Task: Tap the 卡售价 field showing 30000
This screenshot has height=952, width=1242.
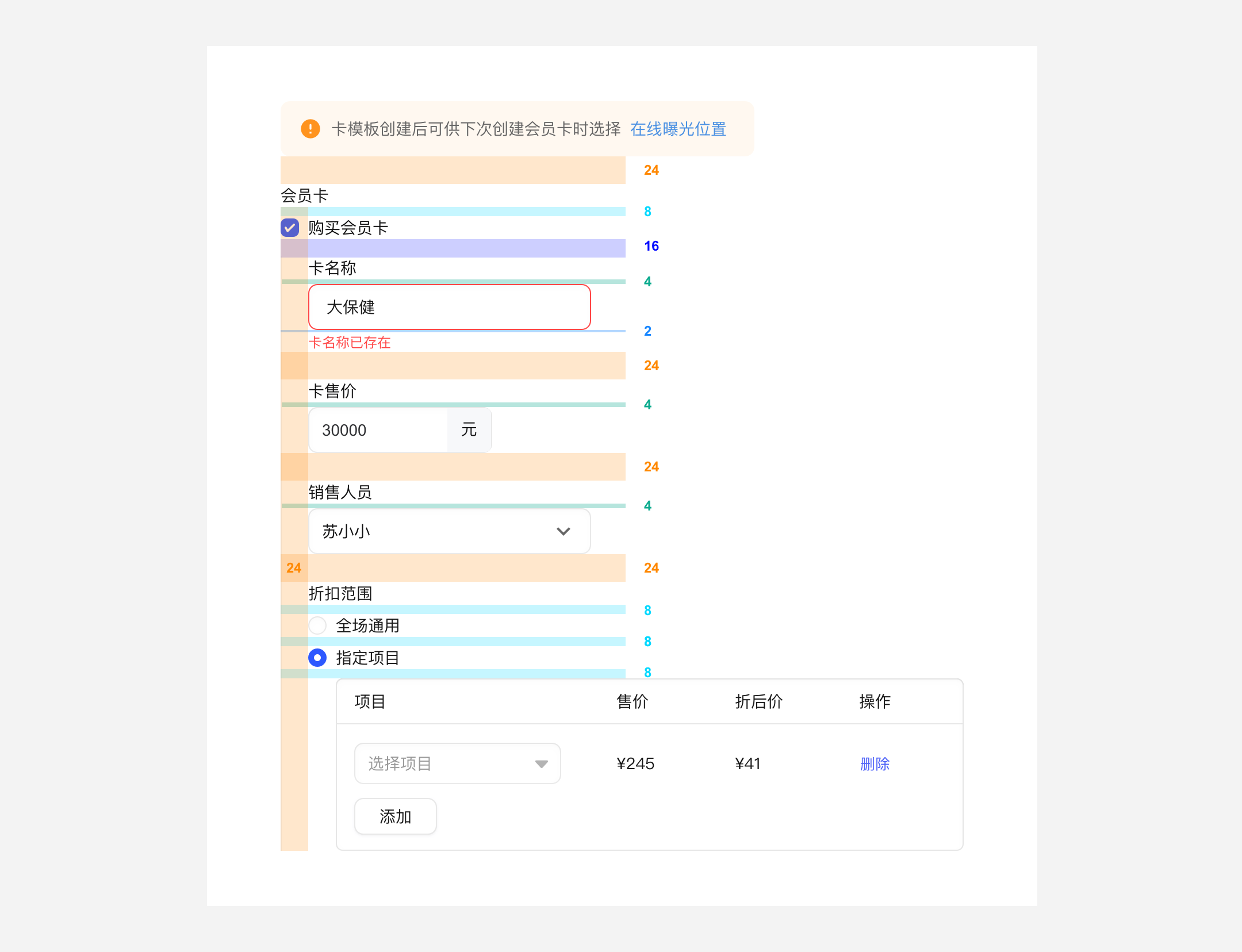Action: (x=378, y=430)
